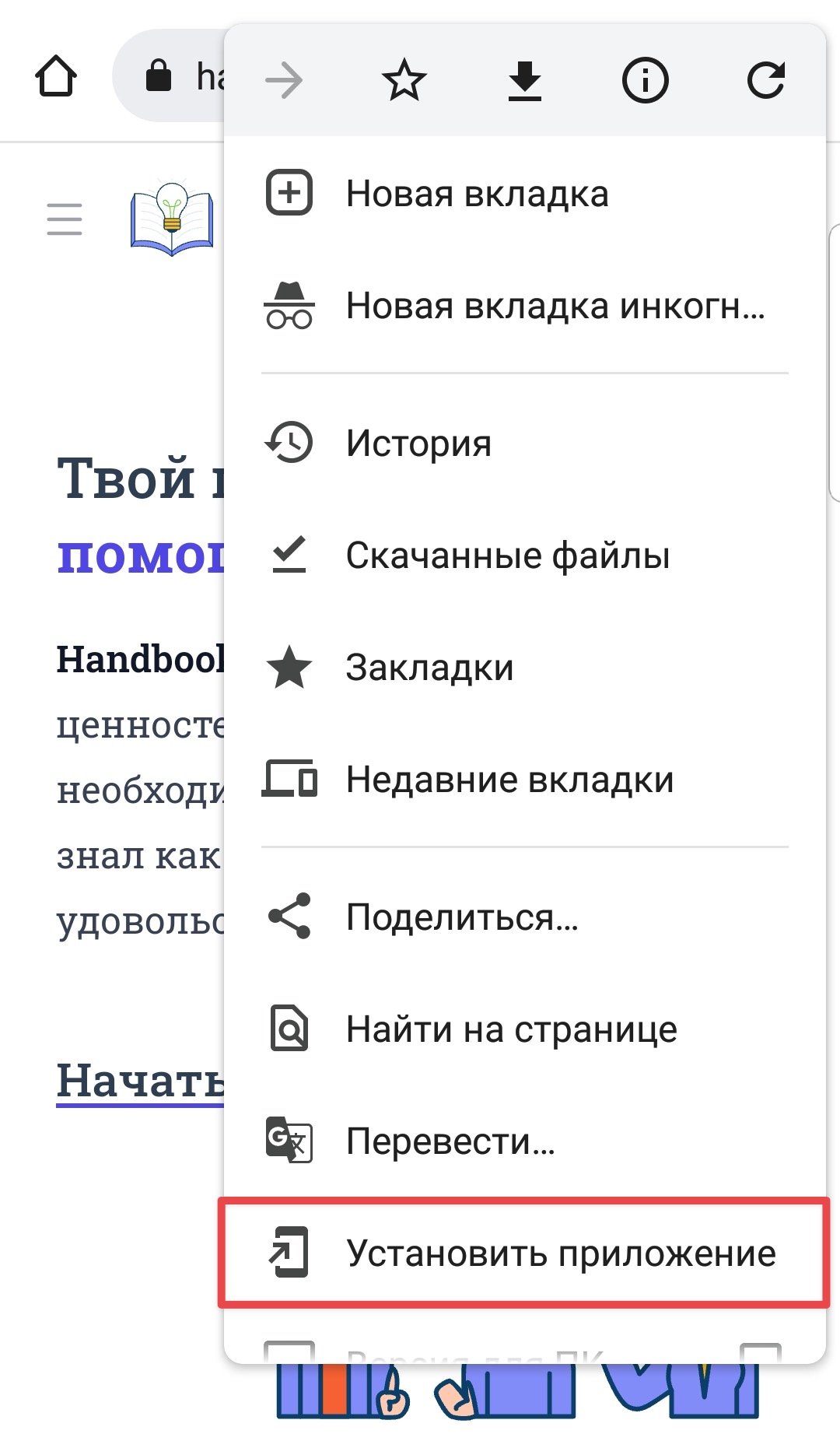
Task: Choose Перевести…
Action: tap(450, 1141)
